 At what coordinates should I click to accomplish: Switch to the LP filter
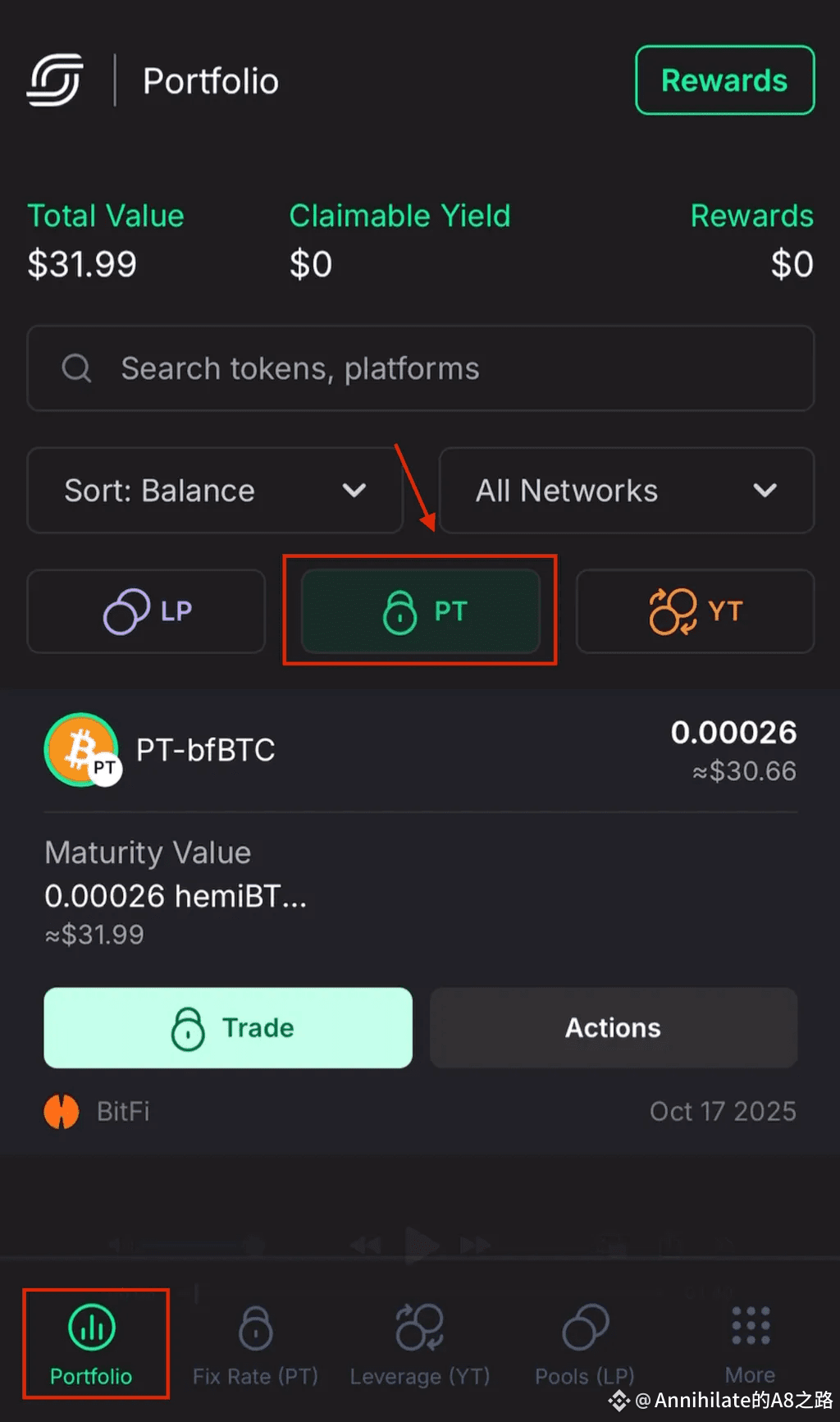point(146,611)
